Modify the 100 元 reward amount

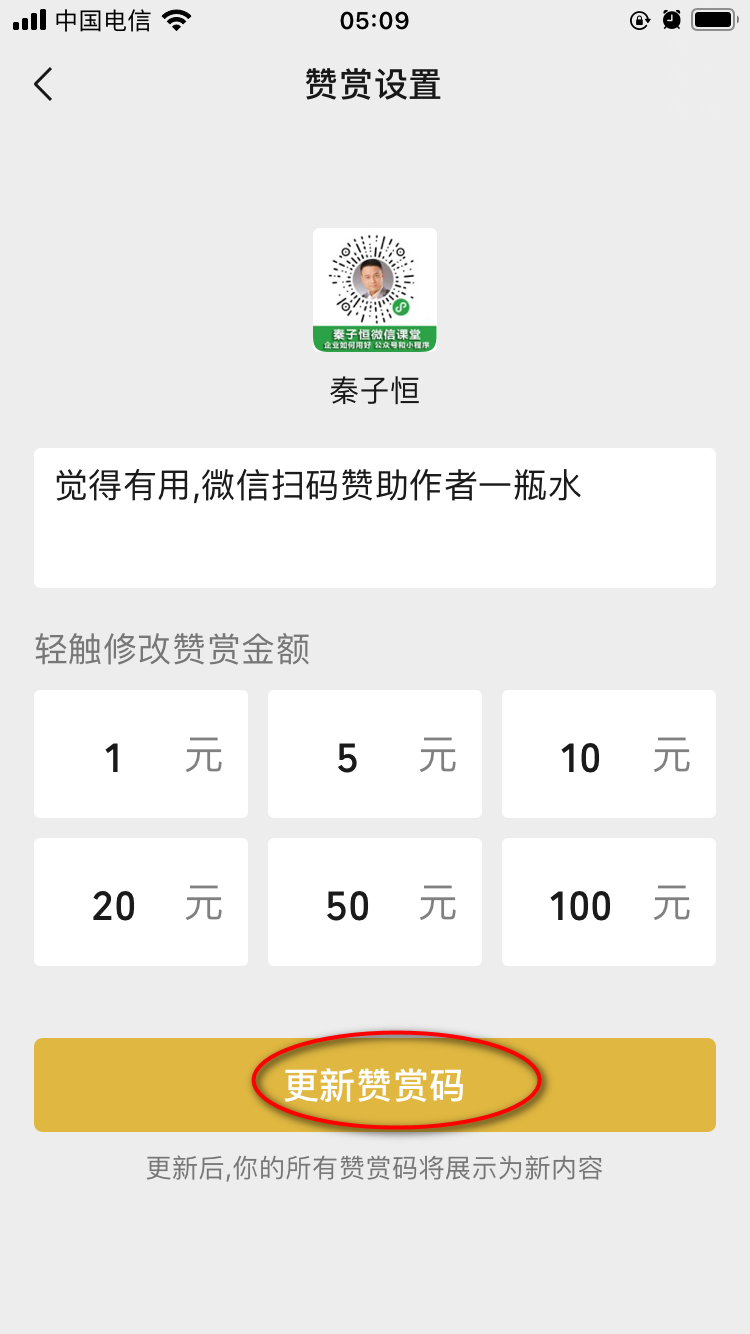click(x=609, y=902)
